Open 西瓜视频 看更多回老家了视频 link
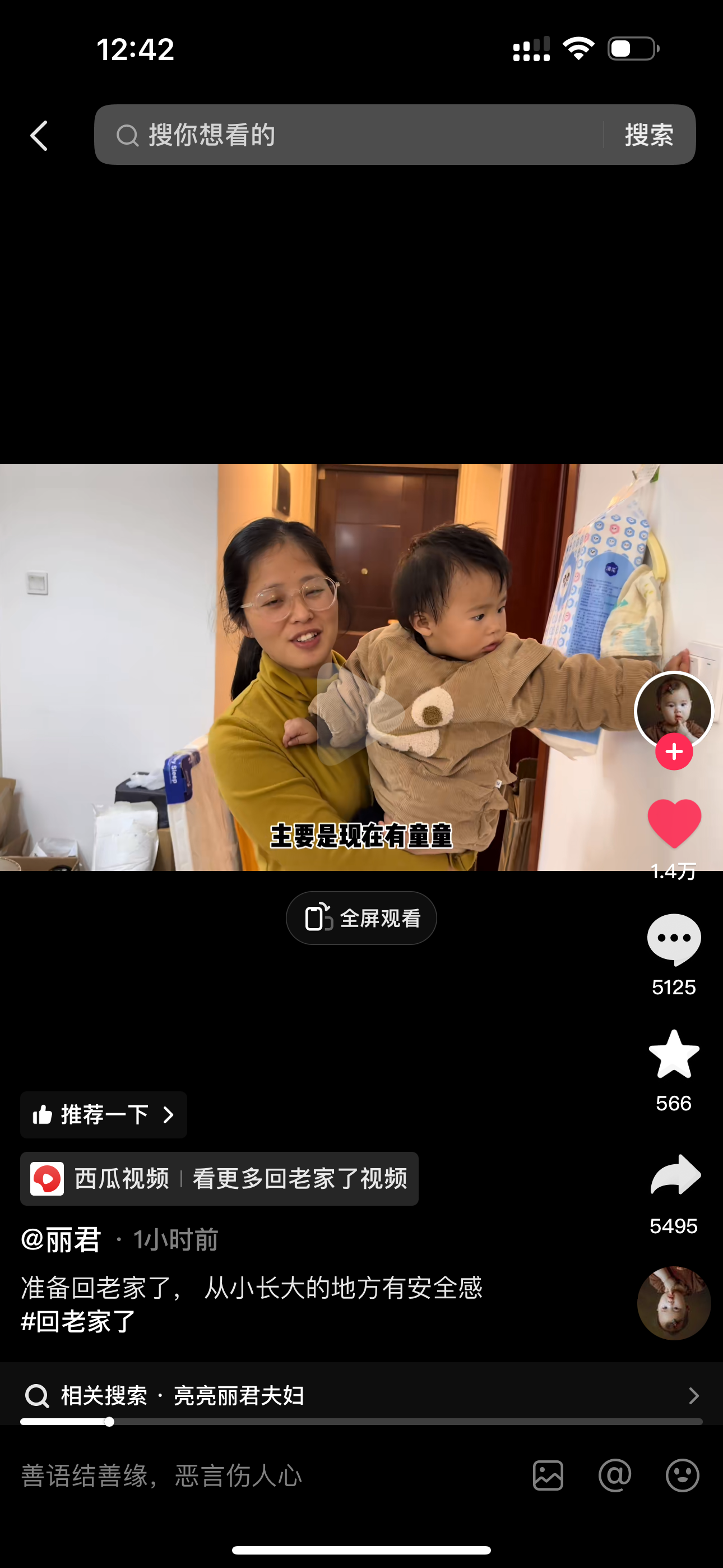 pos(219,1179)
